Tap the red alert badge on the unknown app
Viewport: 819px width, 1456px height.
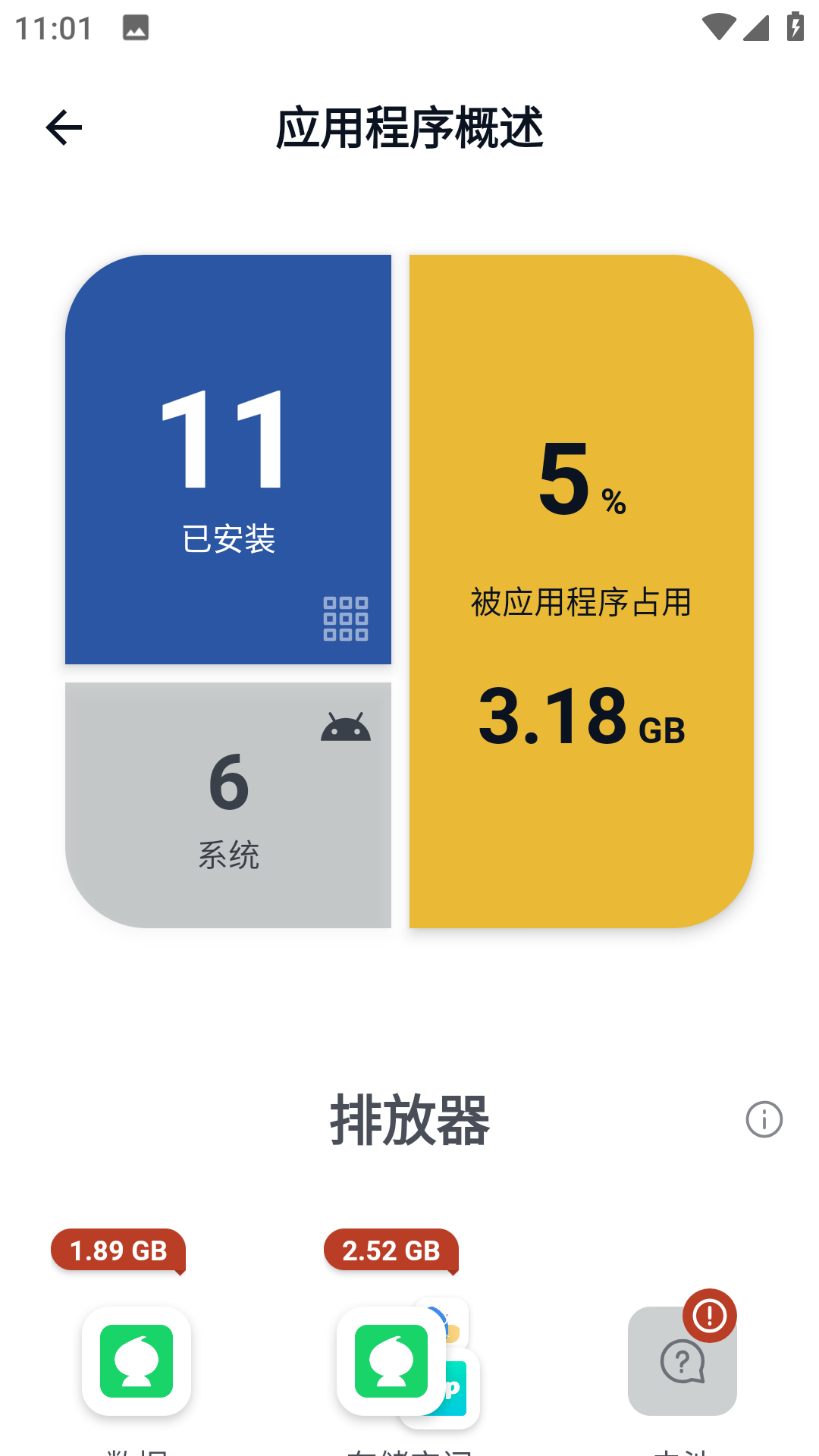[x=711, y=1313]
